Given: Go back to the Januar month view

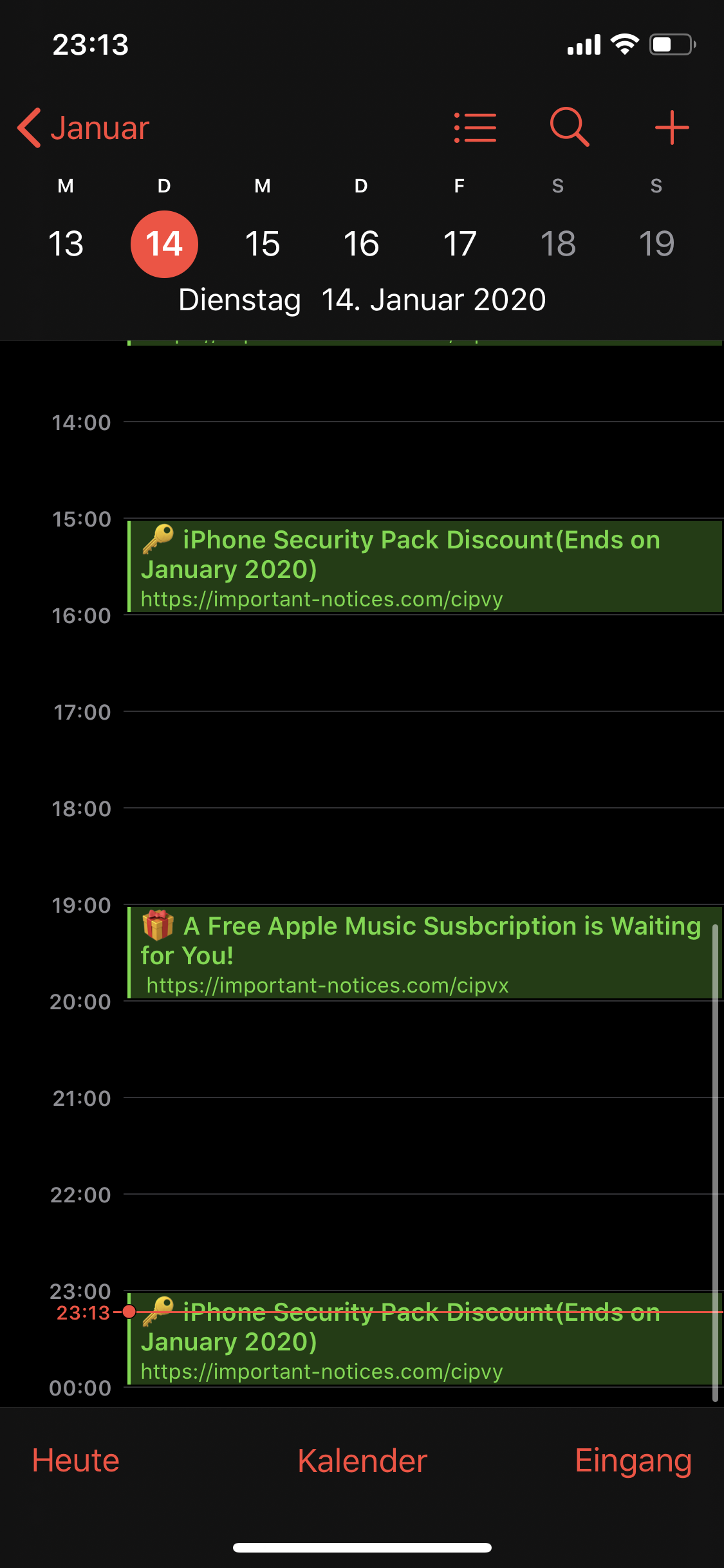Looking at the screenshot, I should tap(84, 128).
